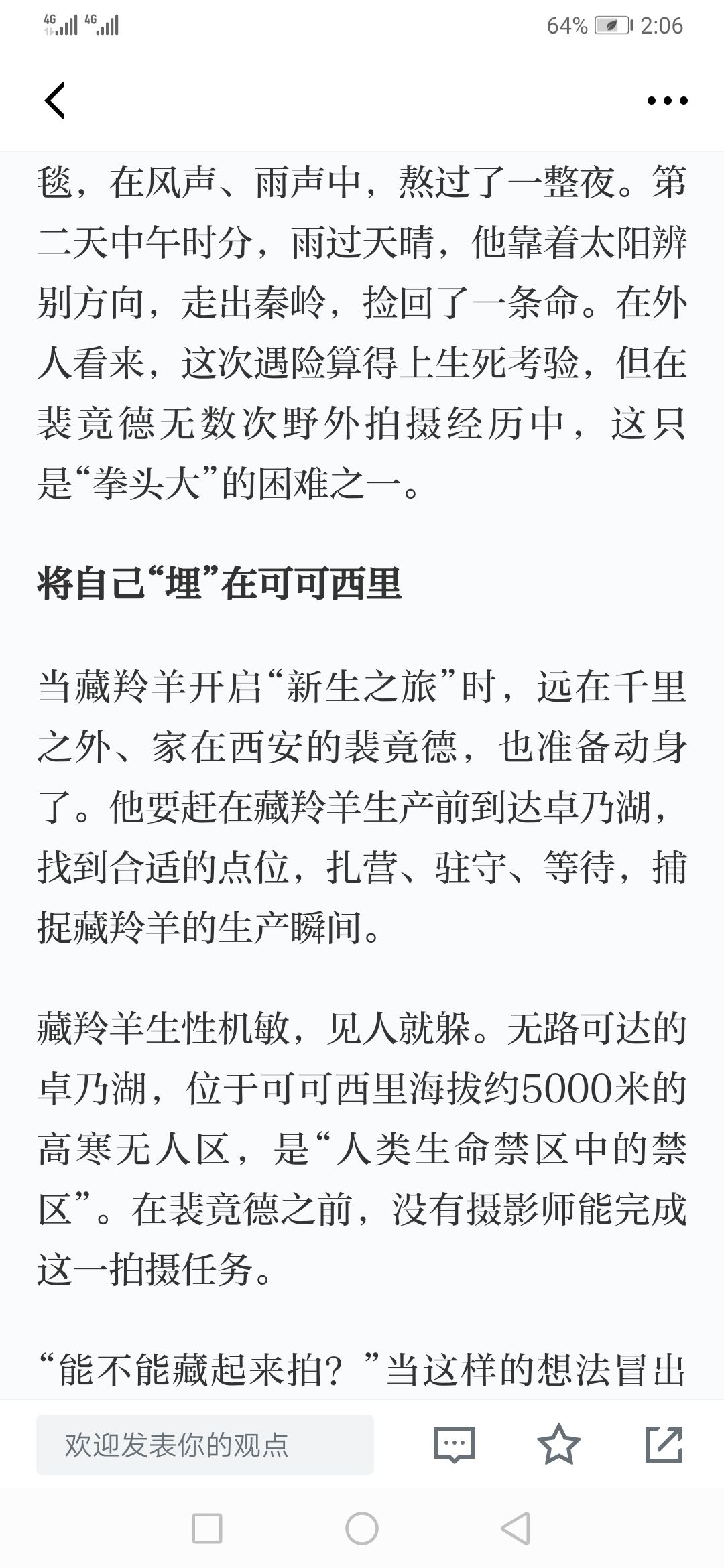Tap the comment box 欢迎发表你的观点
724x1568 pixels.
[205, 1444]
